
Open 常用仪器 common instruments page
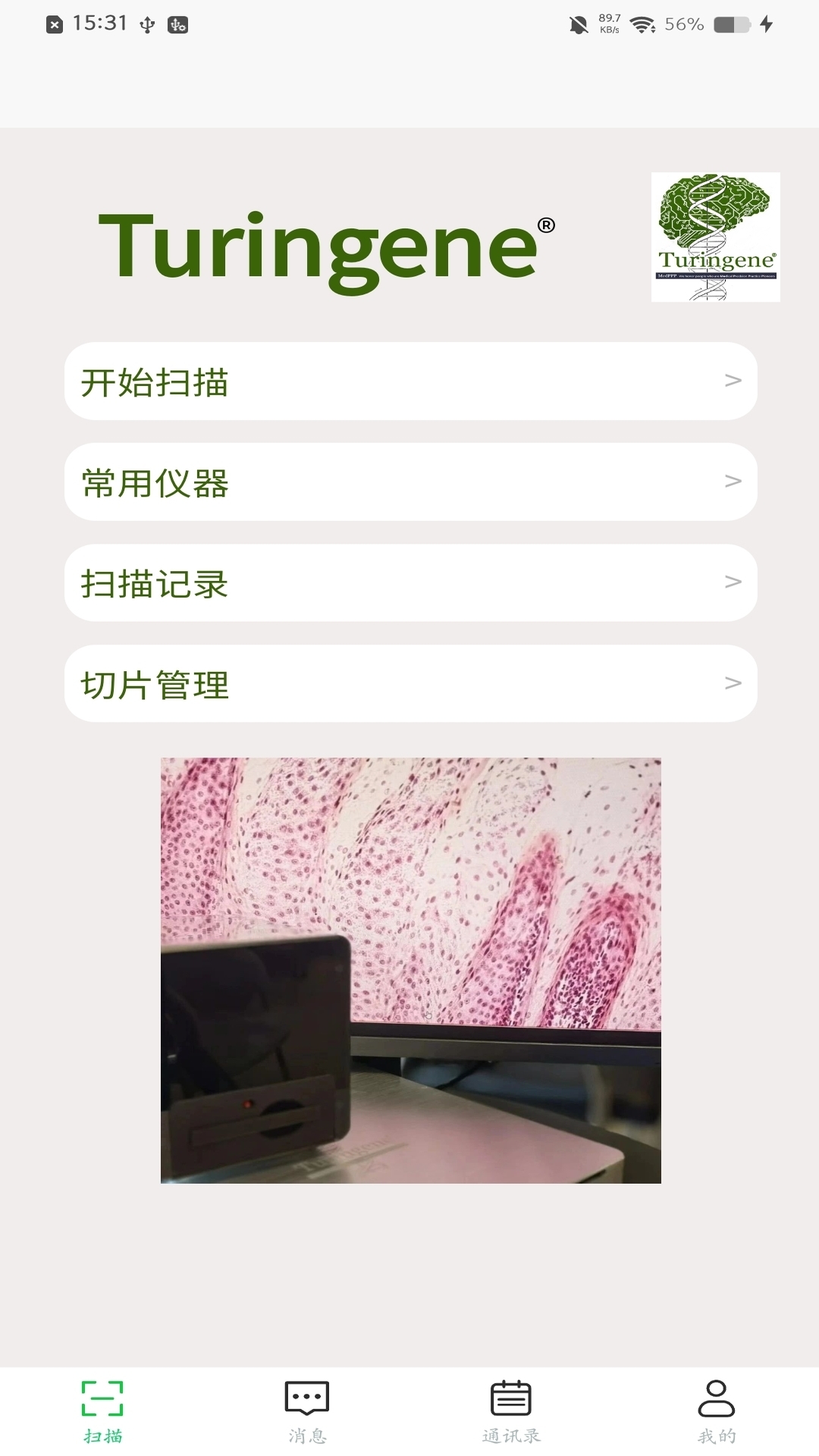(x=409, y=482)
